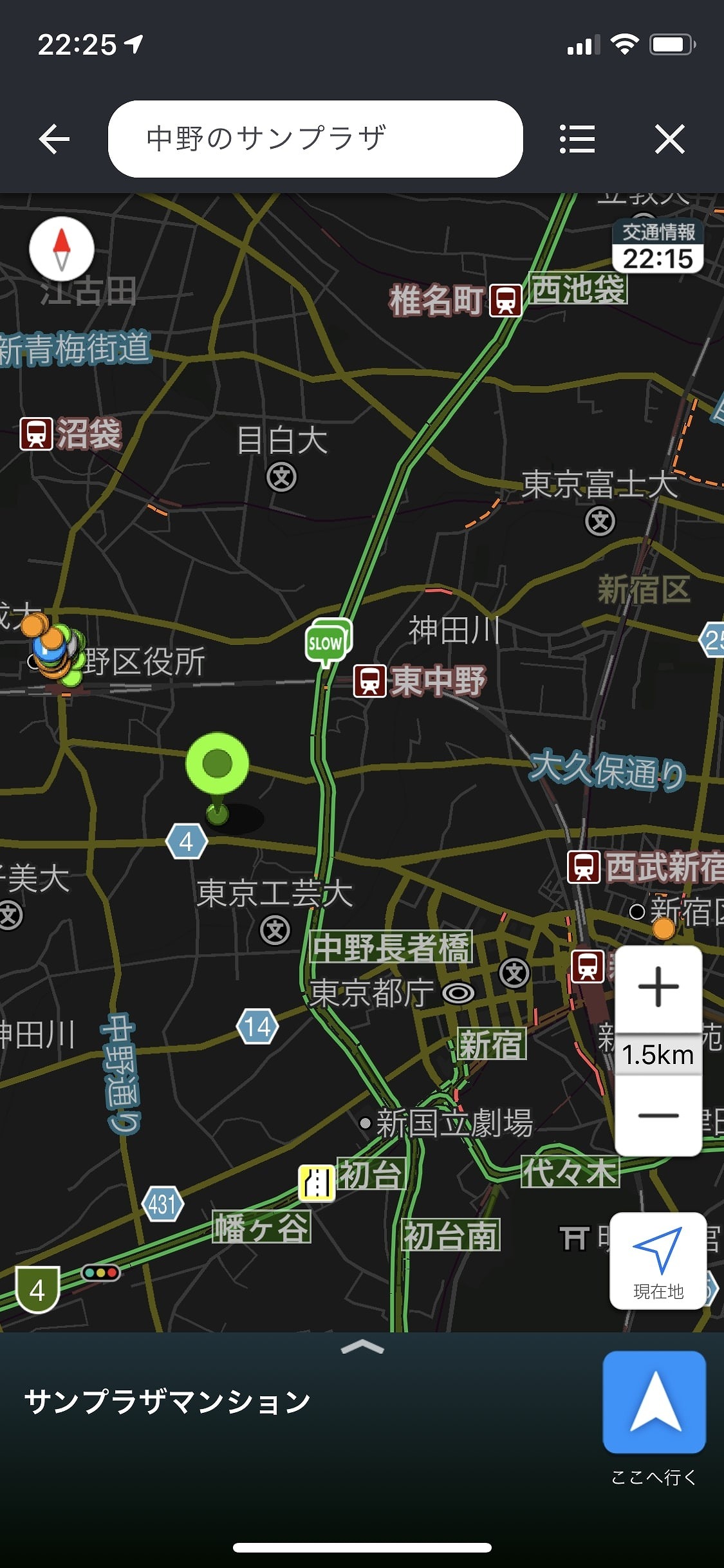
Task: Tap the SLOW traffic marker
Action: [x=328, y=641]
